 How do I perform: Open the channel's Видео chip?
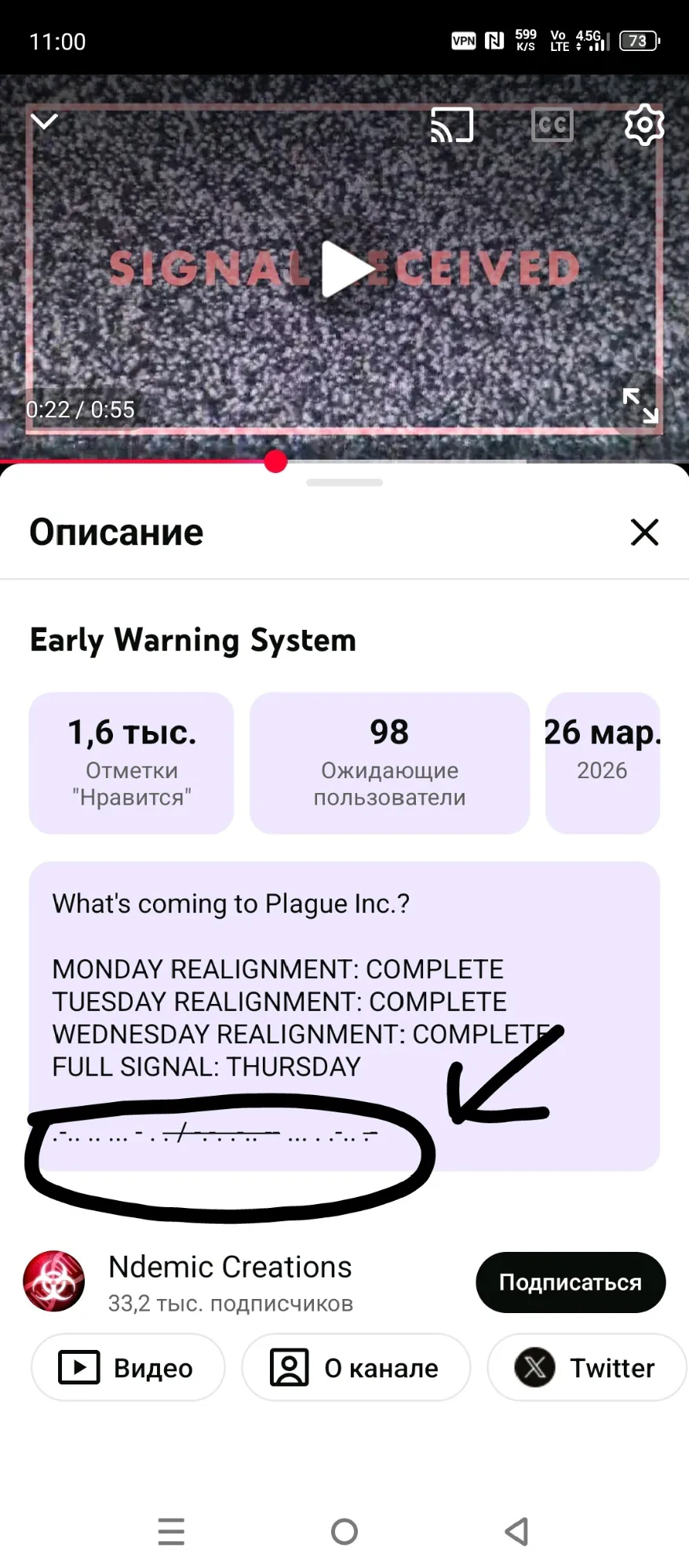[x=128, y=1368]
